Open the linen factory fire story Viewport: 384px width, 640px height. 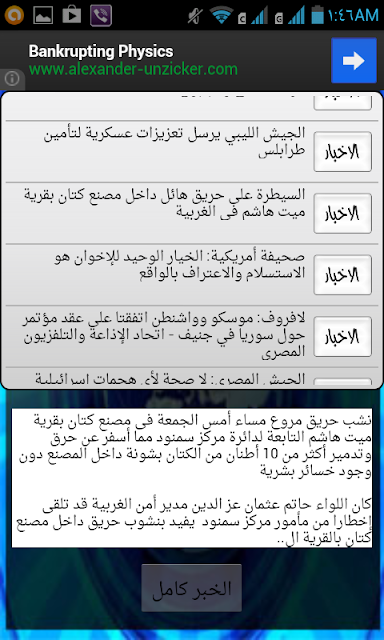tap(192, 213)
